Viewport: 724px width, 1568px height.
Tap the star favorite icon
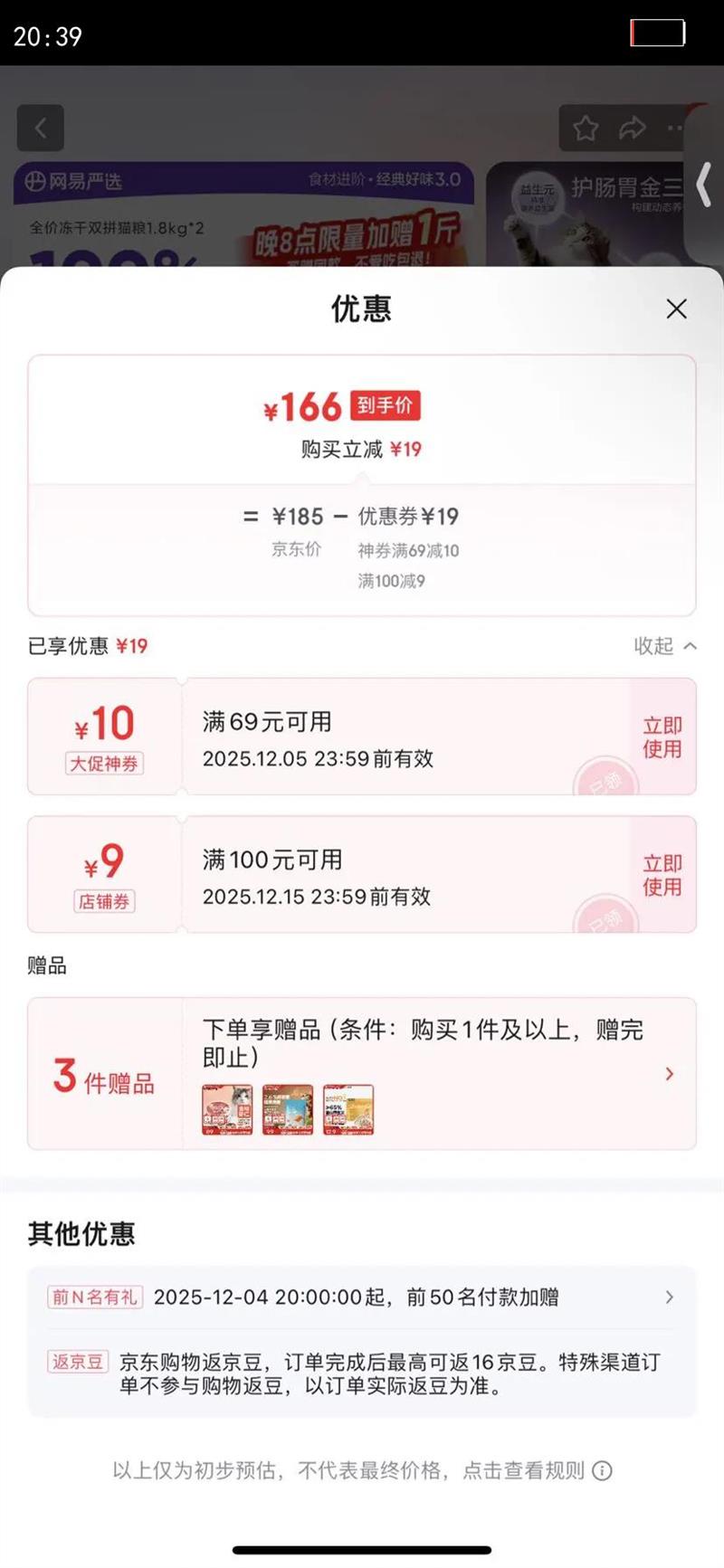[586, 129]
